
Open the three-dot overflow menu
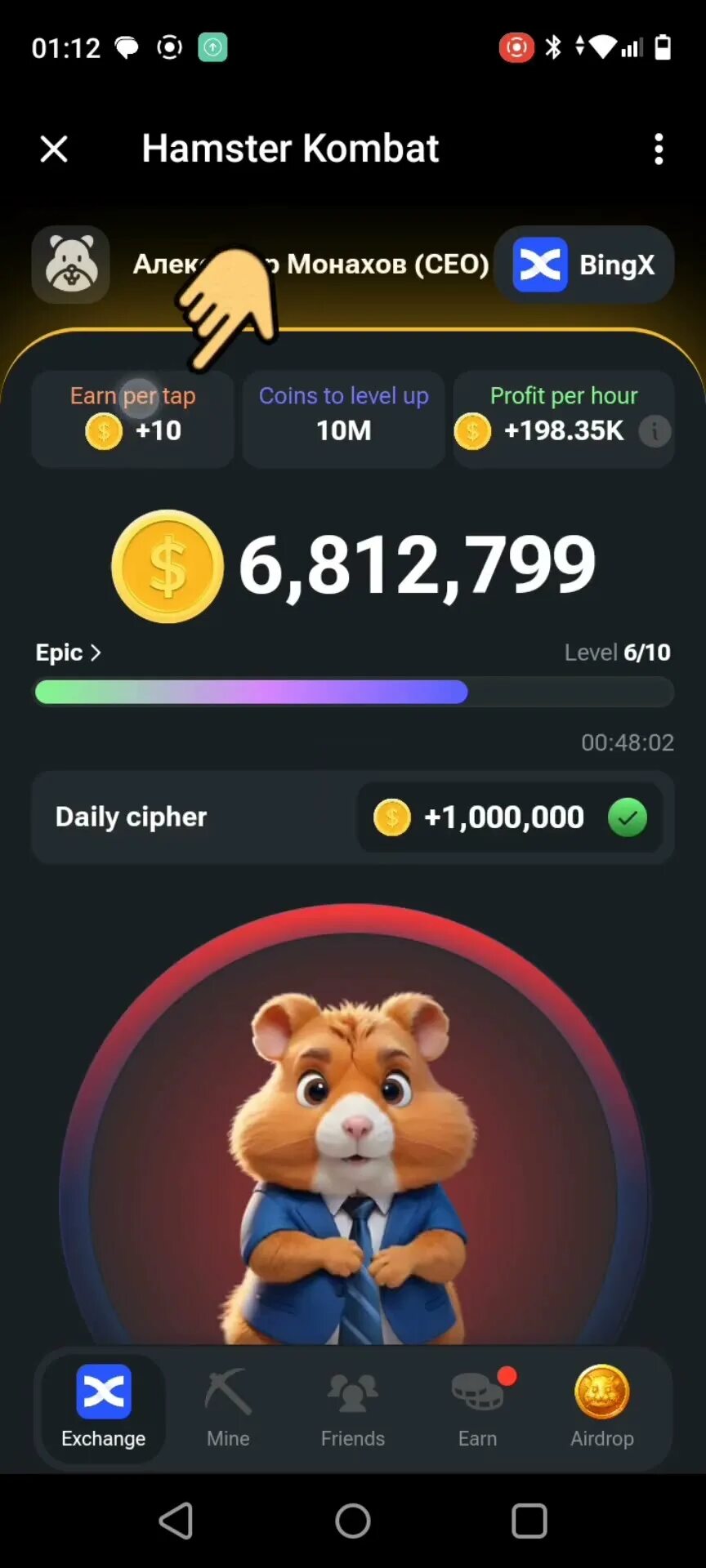(659, 149)
